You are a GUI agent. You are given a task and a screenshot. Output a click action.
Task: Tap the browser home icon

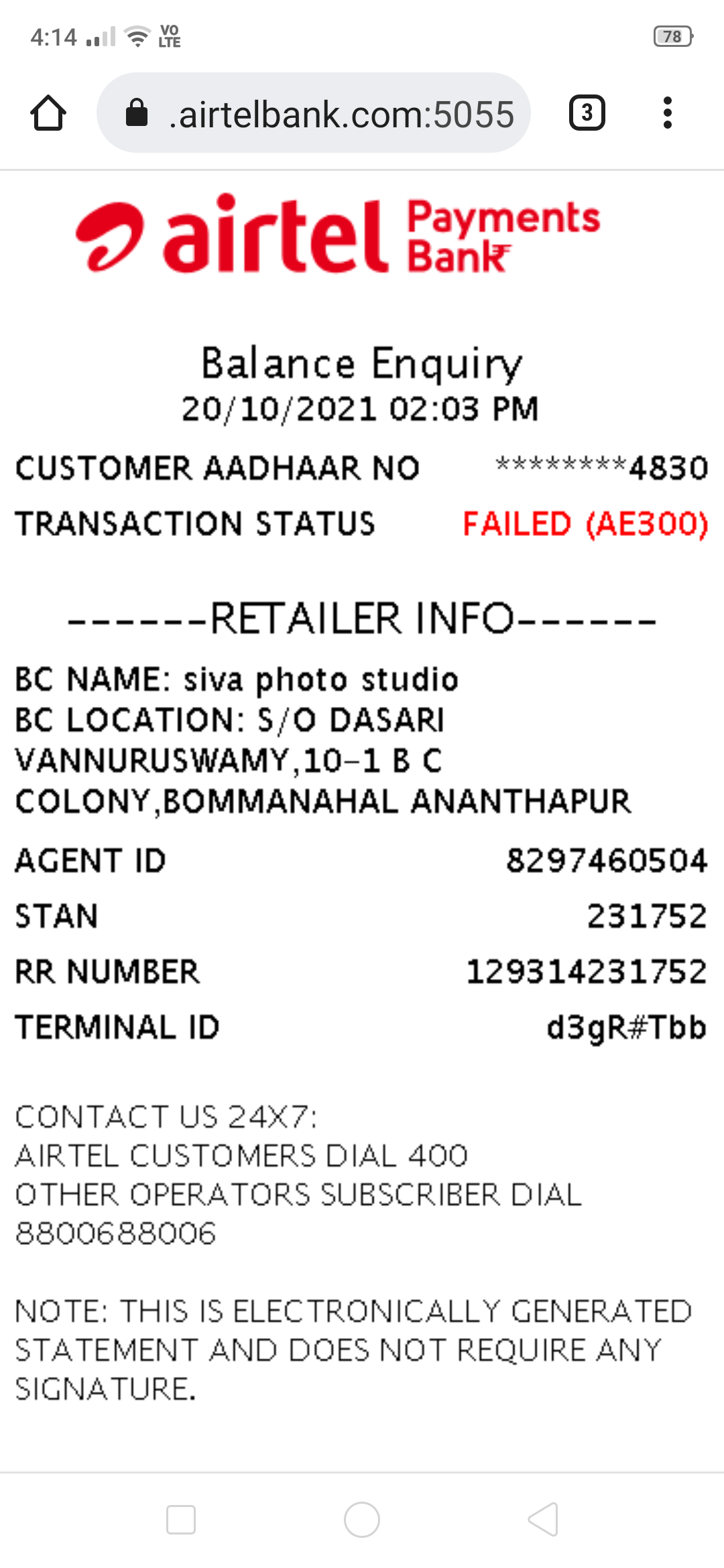(x=48, y=113)
